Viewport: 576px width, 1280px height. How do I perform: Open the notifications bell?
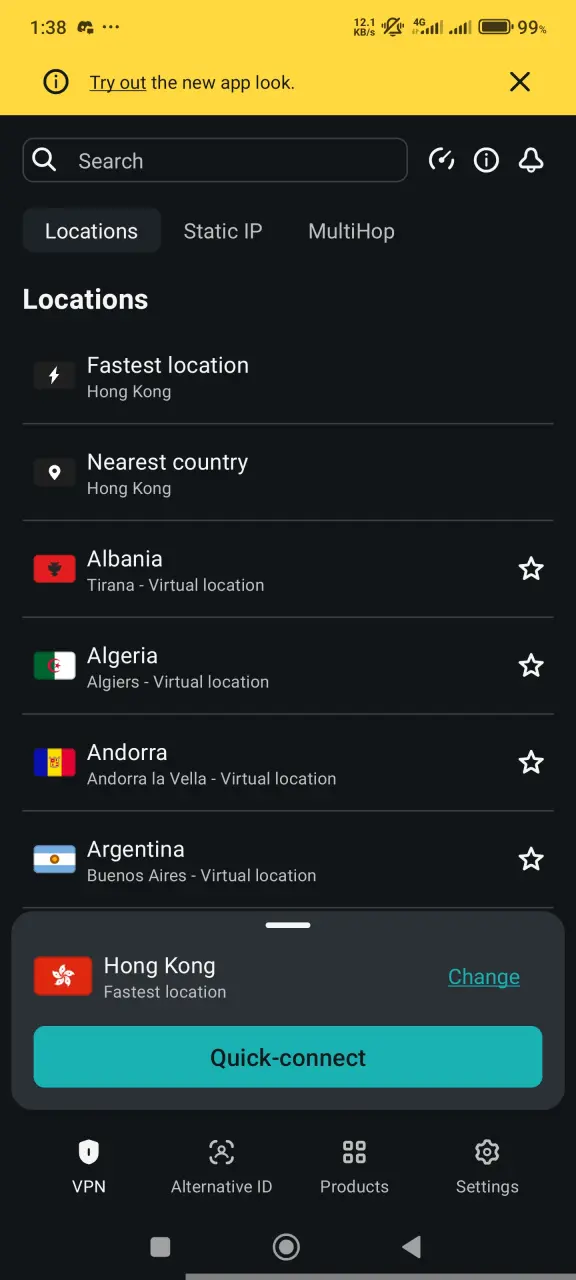531,160
